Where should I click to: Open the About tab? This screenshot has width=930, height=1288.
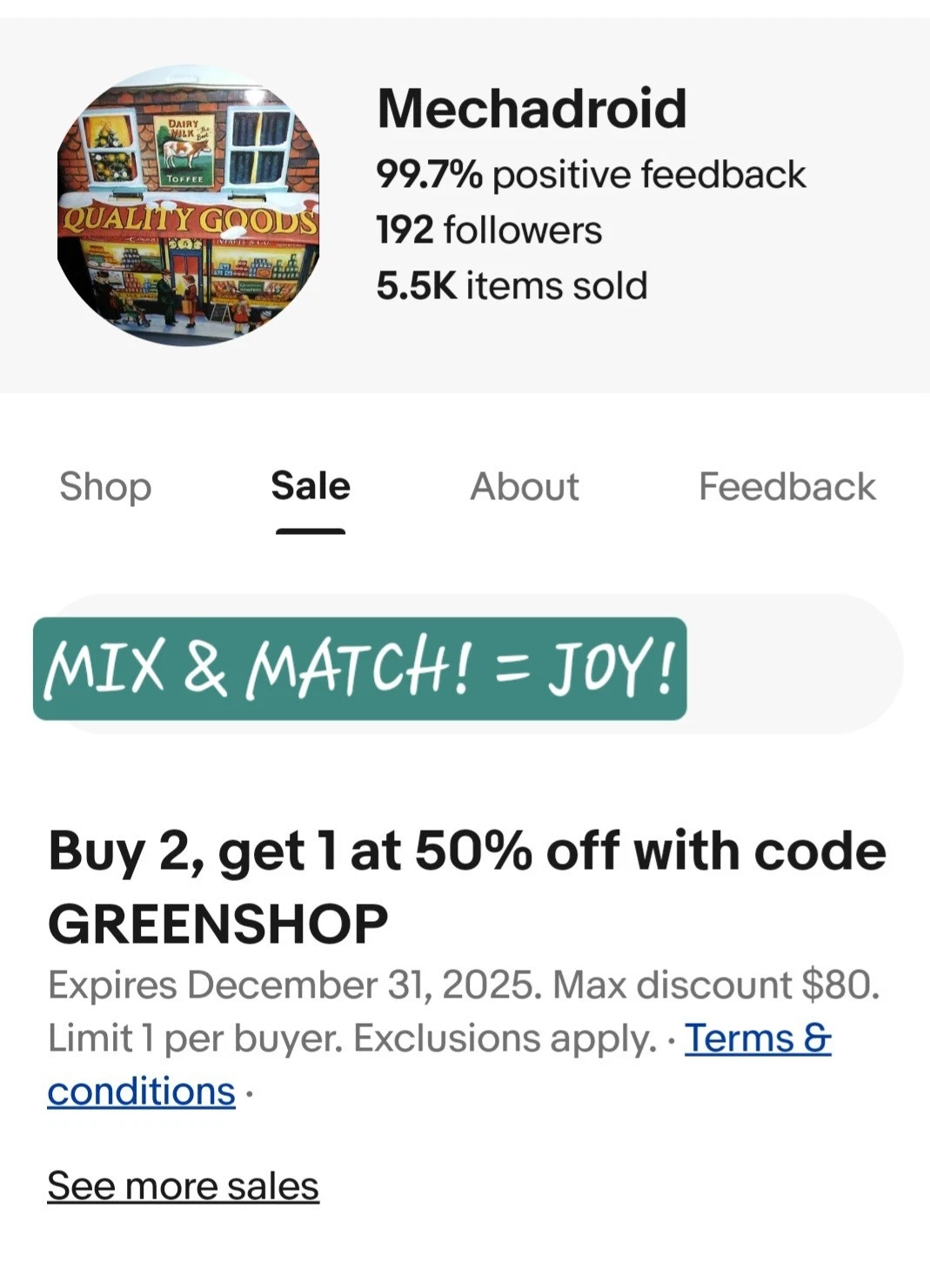tap(524, 486)
